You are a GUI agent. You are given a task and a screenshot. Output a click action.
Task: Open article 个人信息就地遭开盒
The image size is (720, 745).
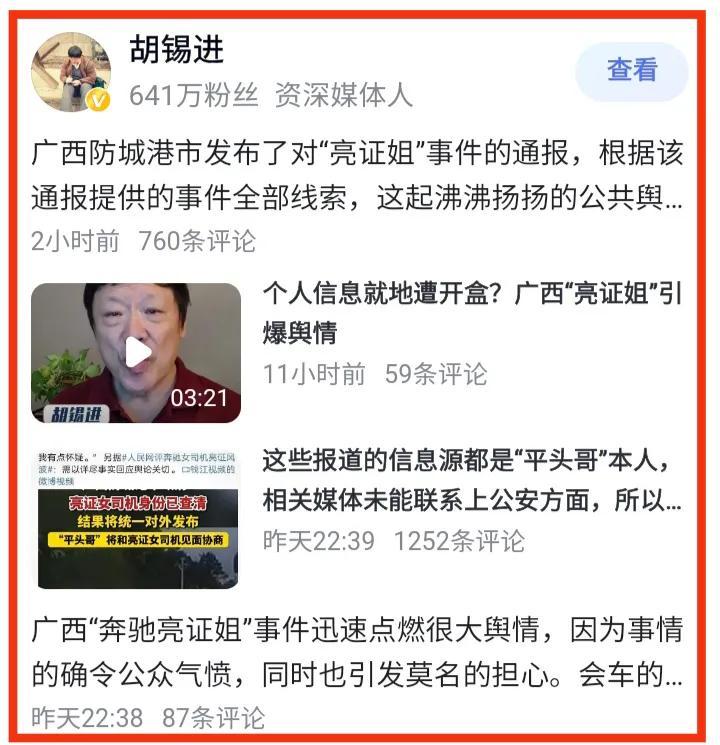pos(472,312)
